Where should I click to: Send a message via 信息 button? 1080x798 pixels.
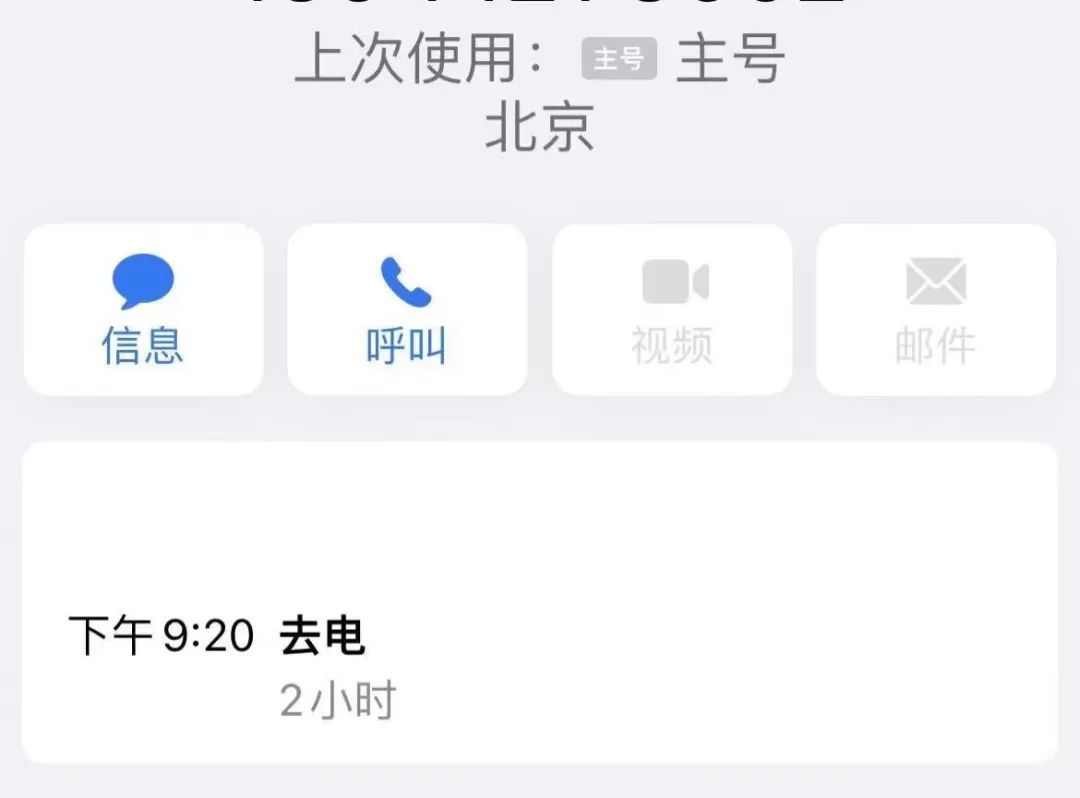coord(143,309)
